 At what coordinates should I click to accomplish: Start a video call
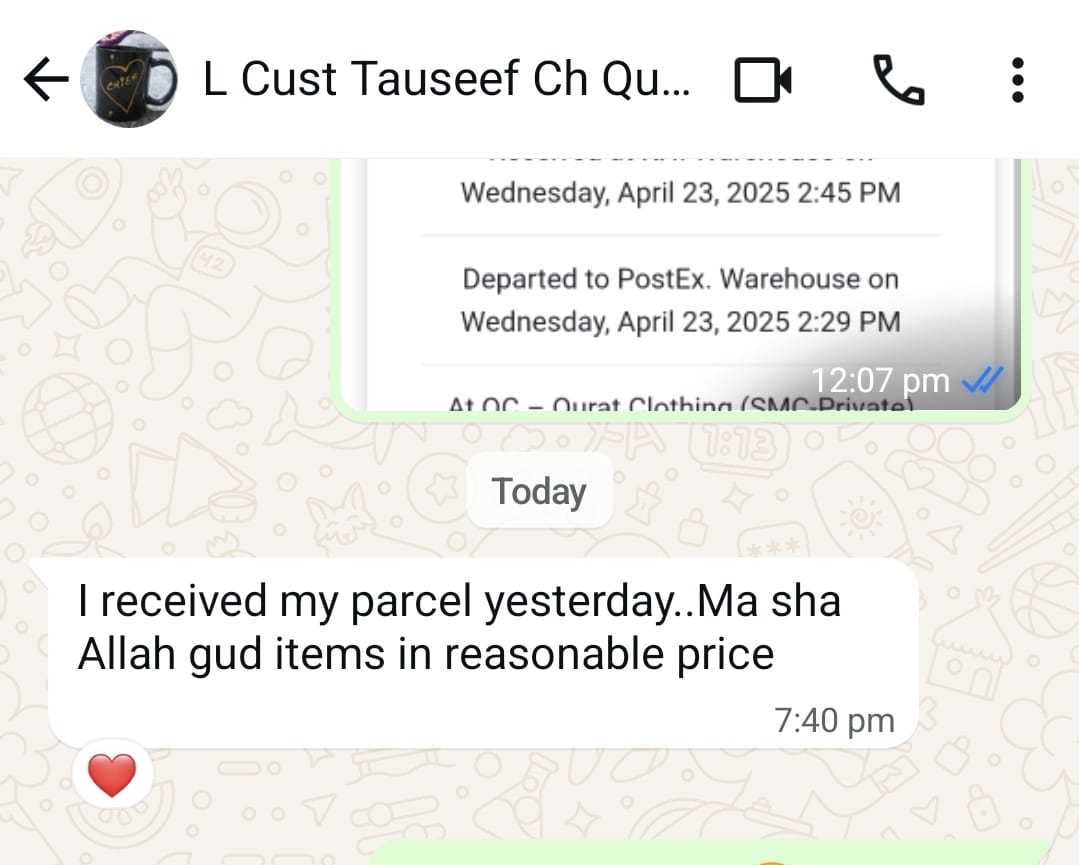click(763, 80)
